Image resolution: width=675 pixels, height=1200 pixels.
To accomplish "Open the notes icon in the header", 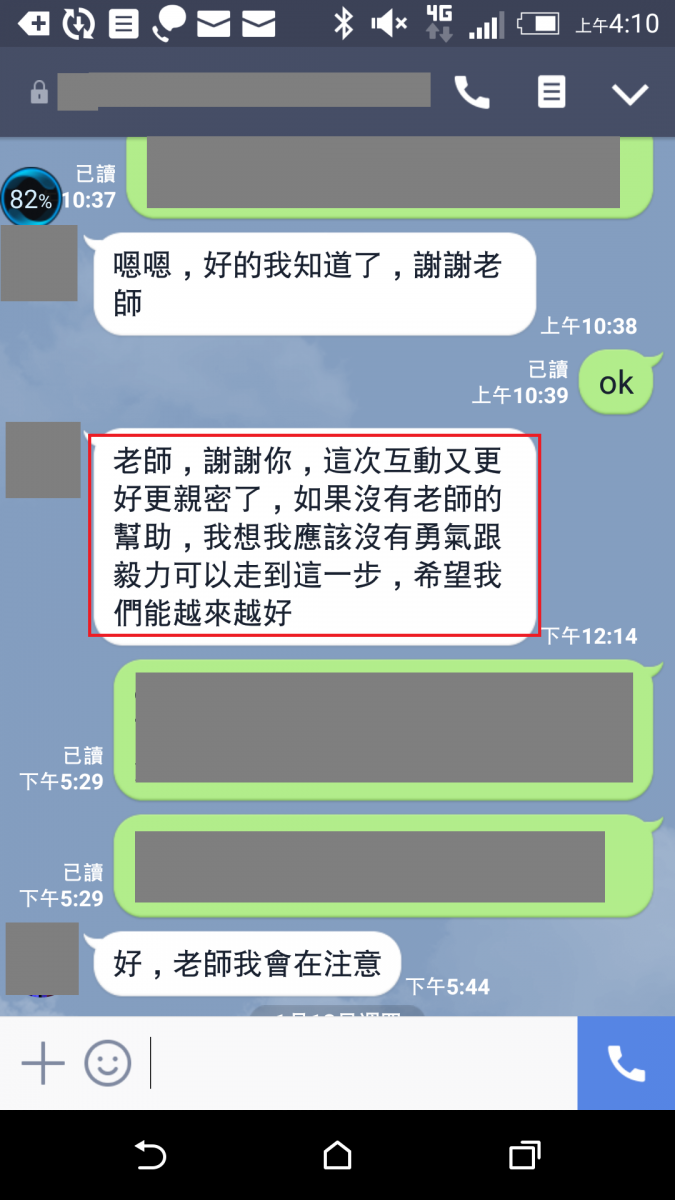I will coord(551,93).
